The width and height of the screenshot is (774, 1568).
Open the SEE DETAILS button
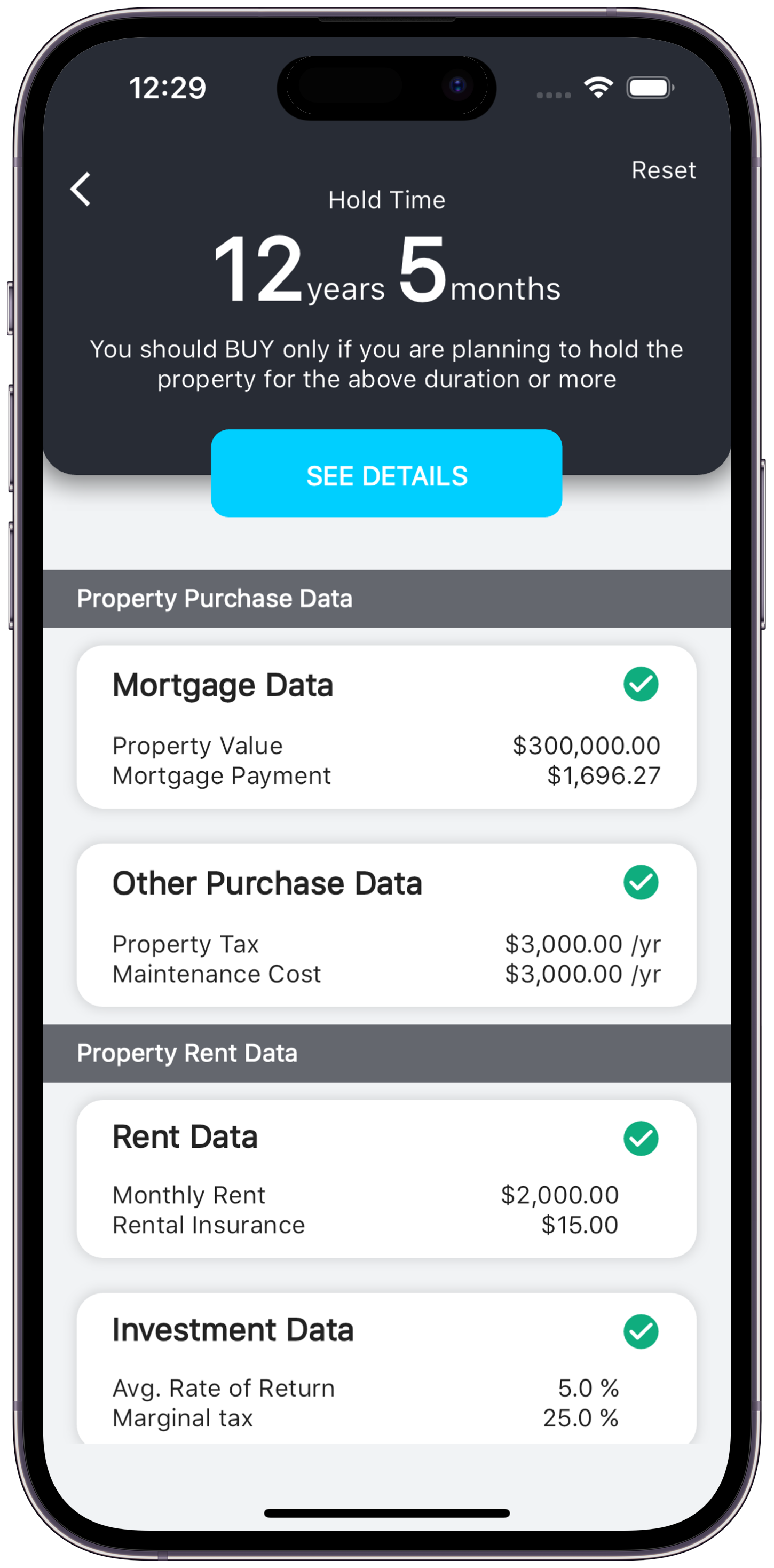(386, 474)
